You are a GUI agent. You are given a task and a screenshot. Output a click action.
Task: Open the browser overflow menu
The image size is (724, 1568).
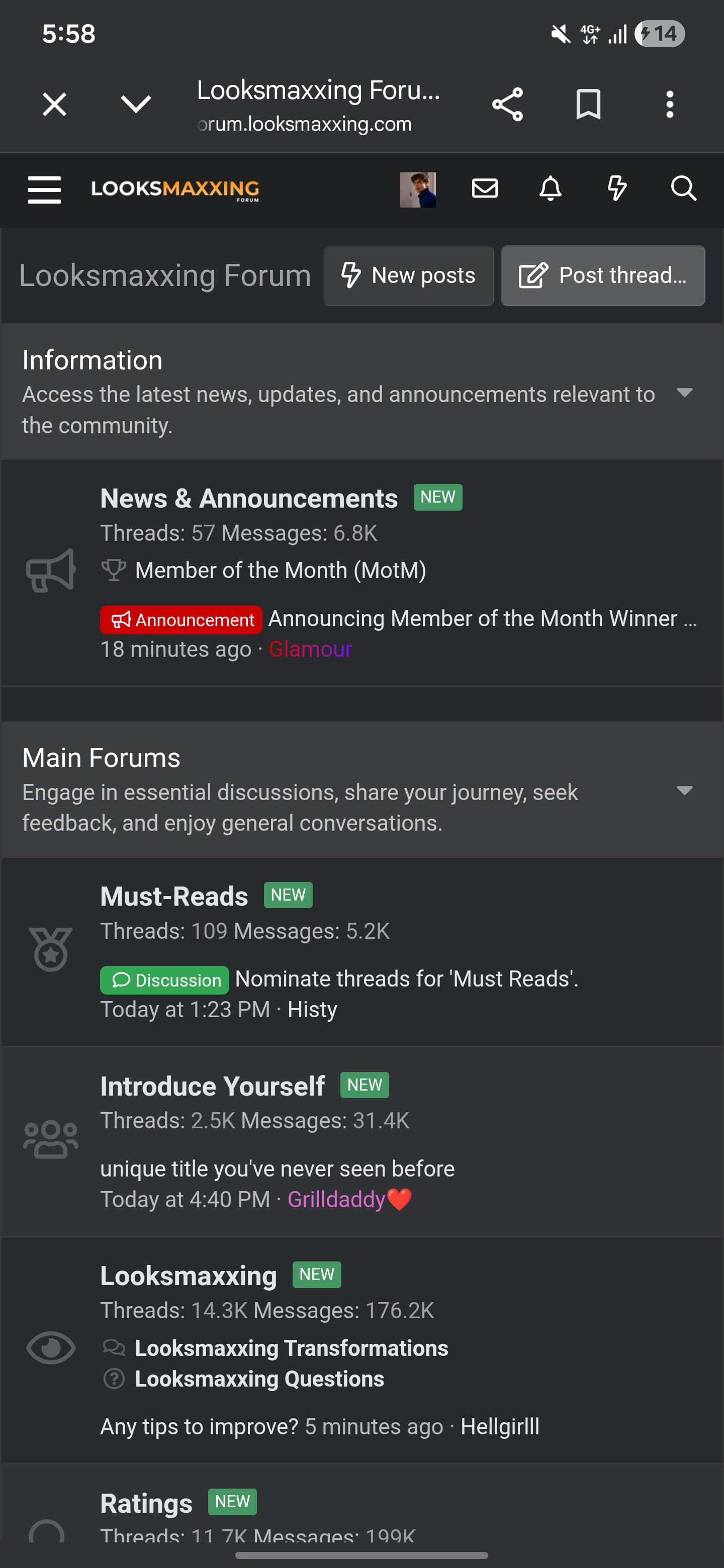tap(669, 104)
